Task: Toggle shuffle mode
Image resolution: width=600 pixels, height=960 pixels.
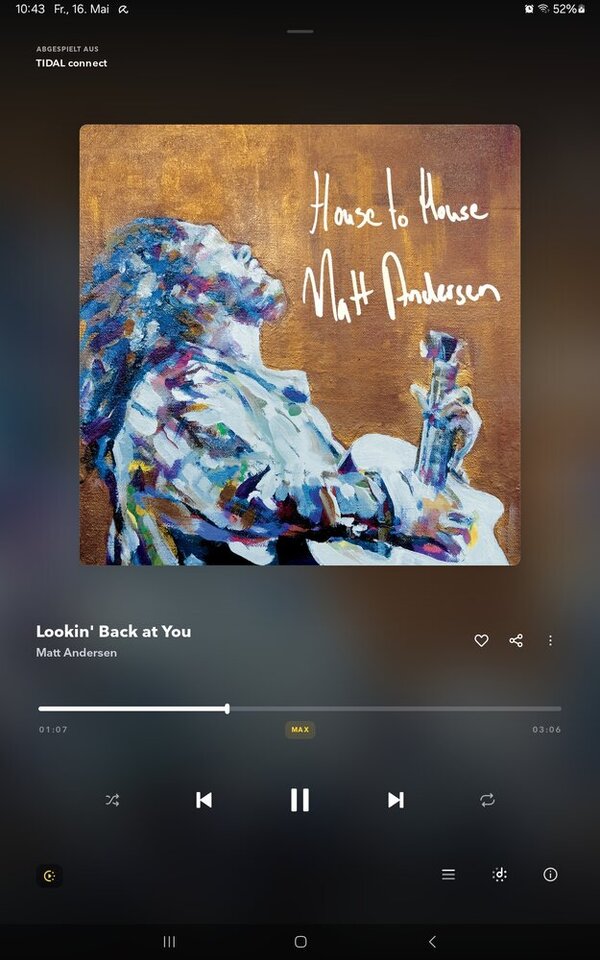Action: (112, 800)
